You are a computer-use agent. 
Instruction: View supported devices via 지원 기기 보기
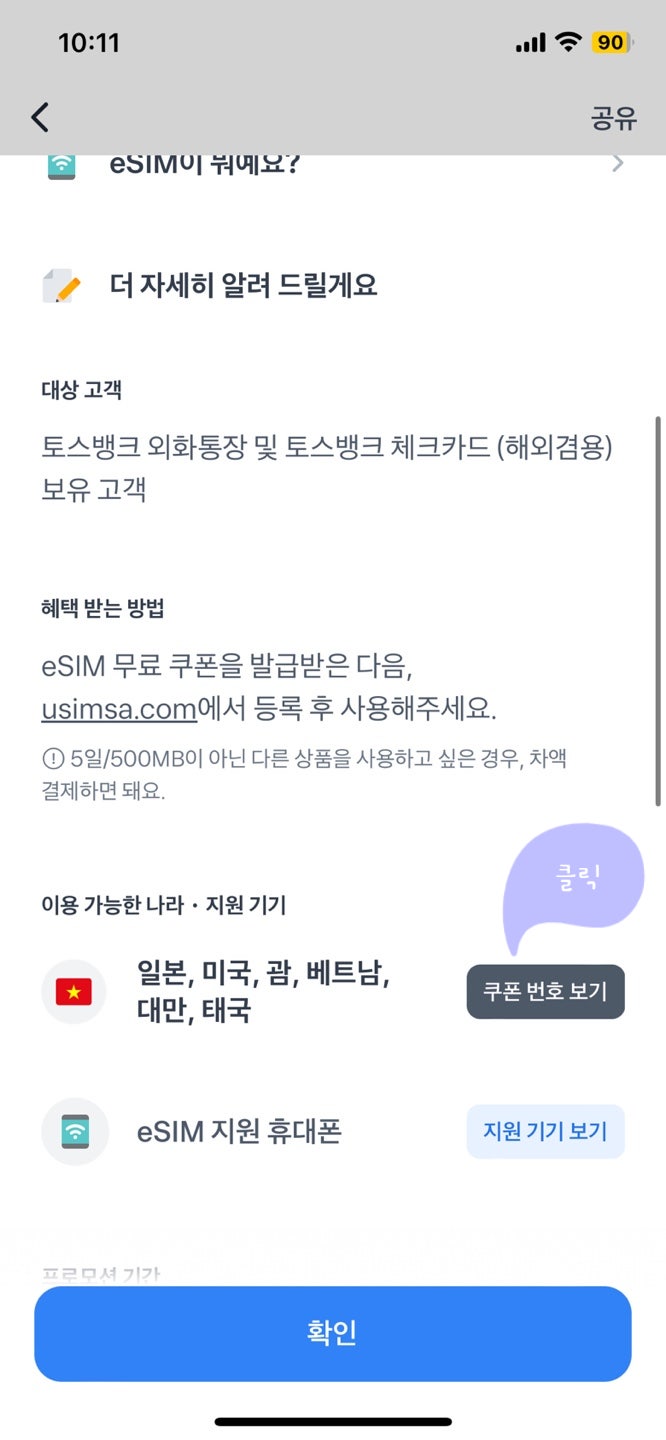(x=545, y=1132)
